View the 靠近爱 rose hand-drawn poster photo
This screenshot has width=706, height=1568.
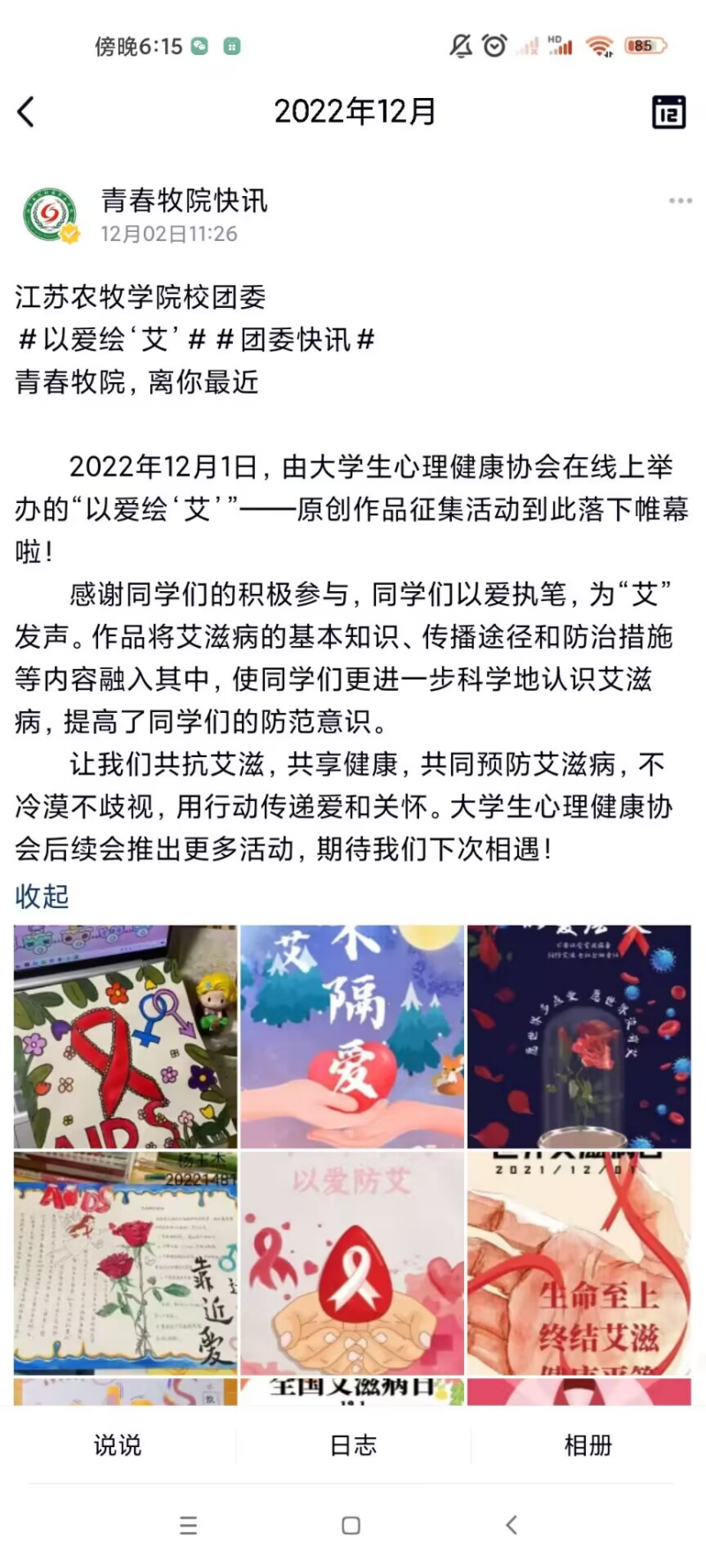[x=125, y=1263]
